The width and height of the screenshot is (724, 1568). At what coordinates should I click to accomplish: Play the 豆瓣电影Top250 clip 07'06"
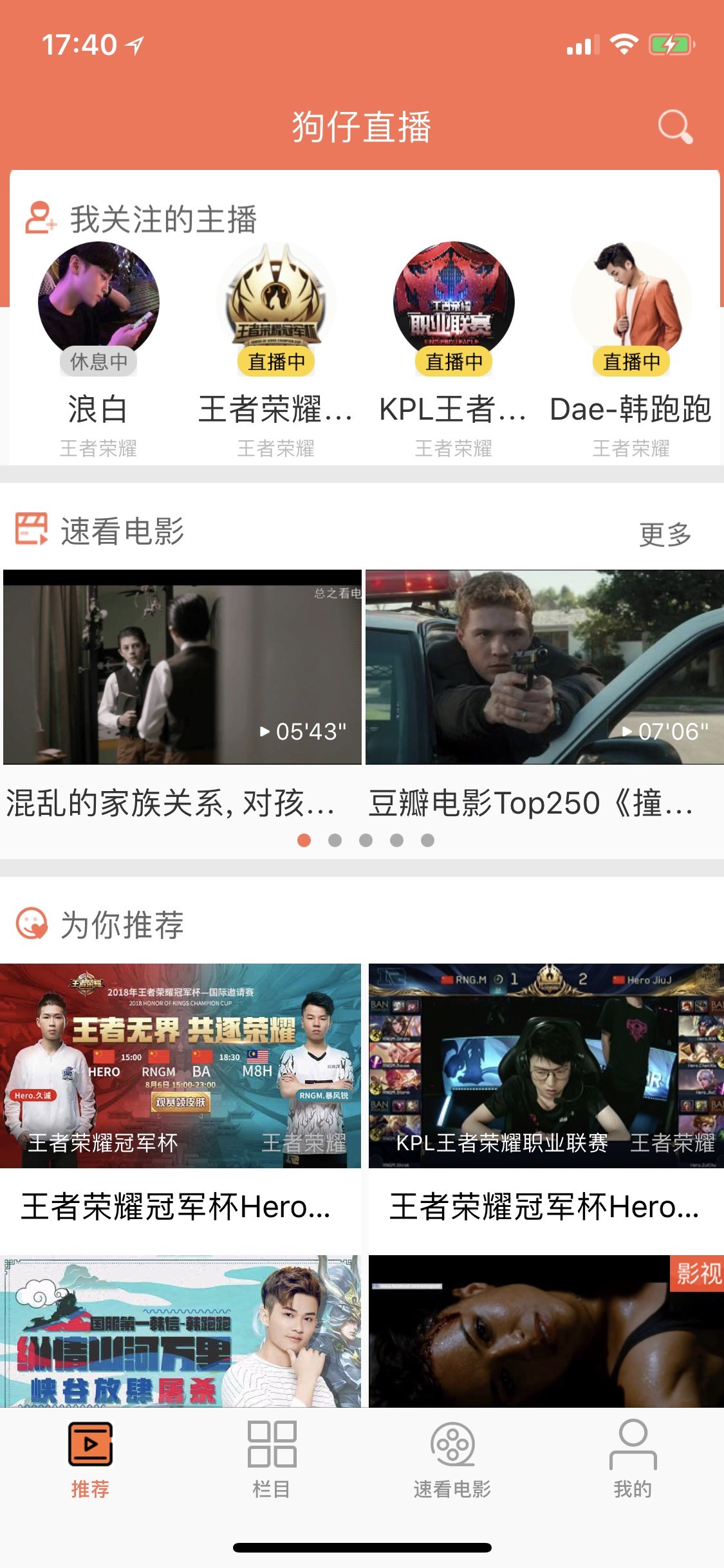[544, 667]
